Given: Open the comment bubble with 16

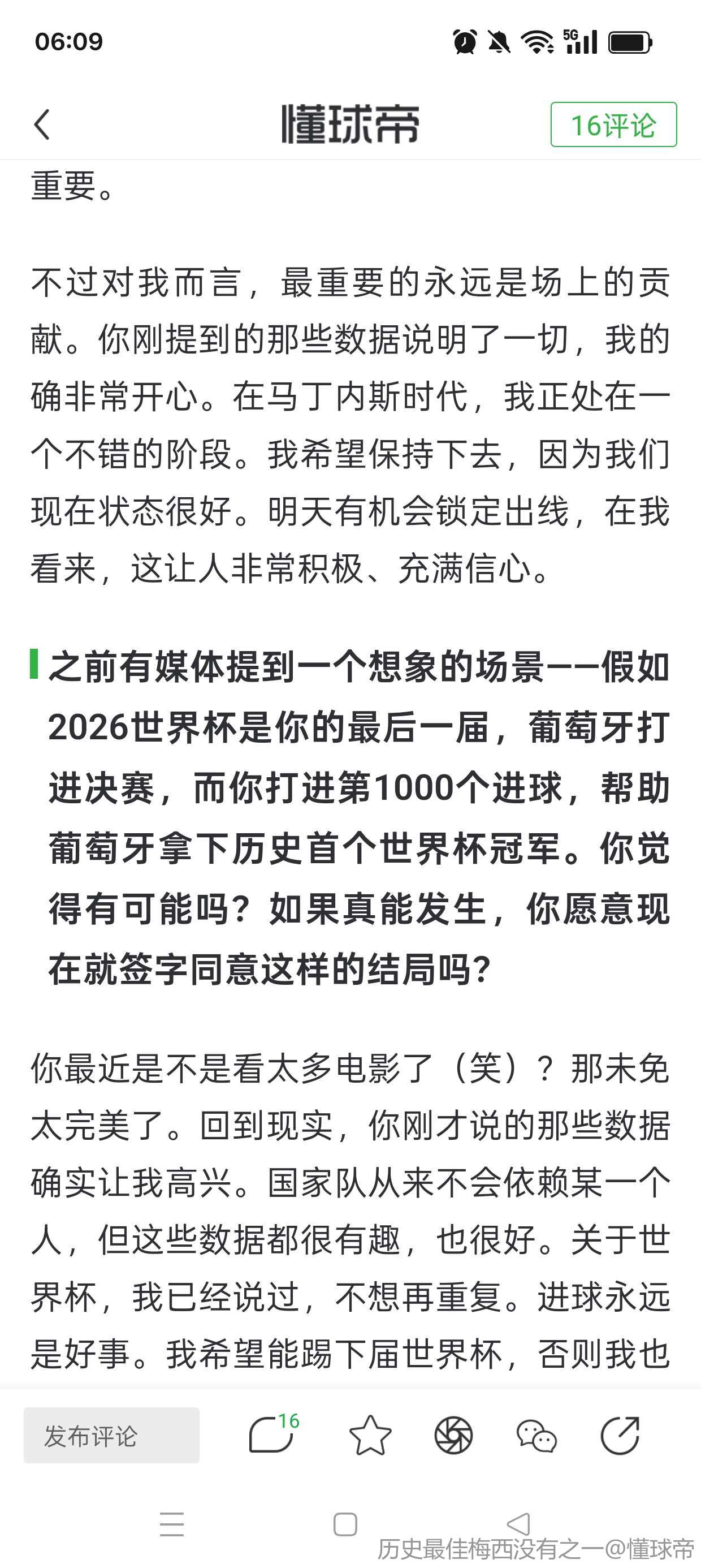Looking at the screenshot, I should coord(272,1435).
